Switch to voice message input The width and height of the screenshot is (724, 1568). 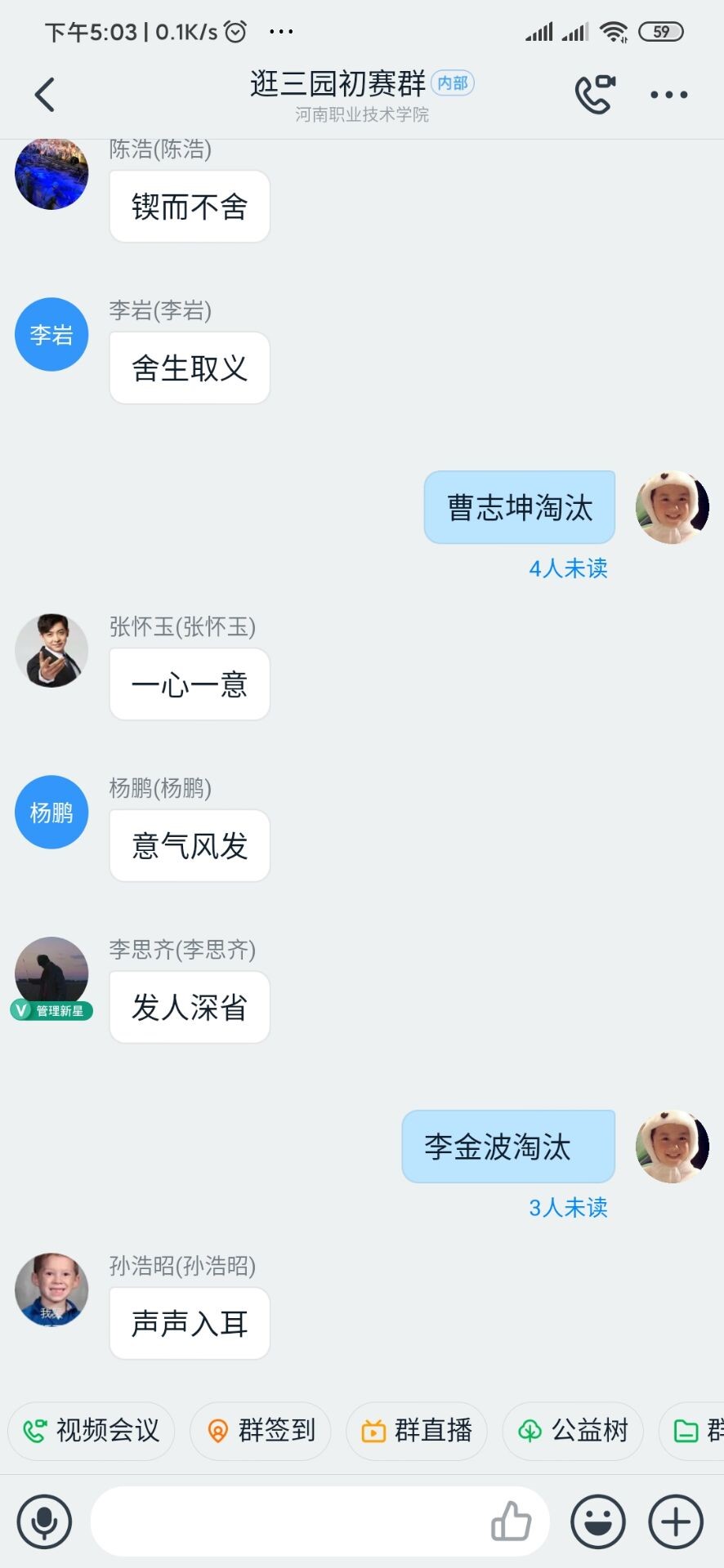click(44, 1521)
